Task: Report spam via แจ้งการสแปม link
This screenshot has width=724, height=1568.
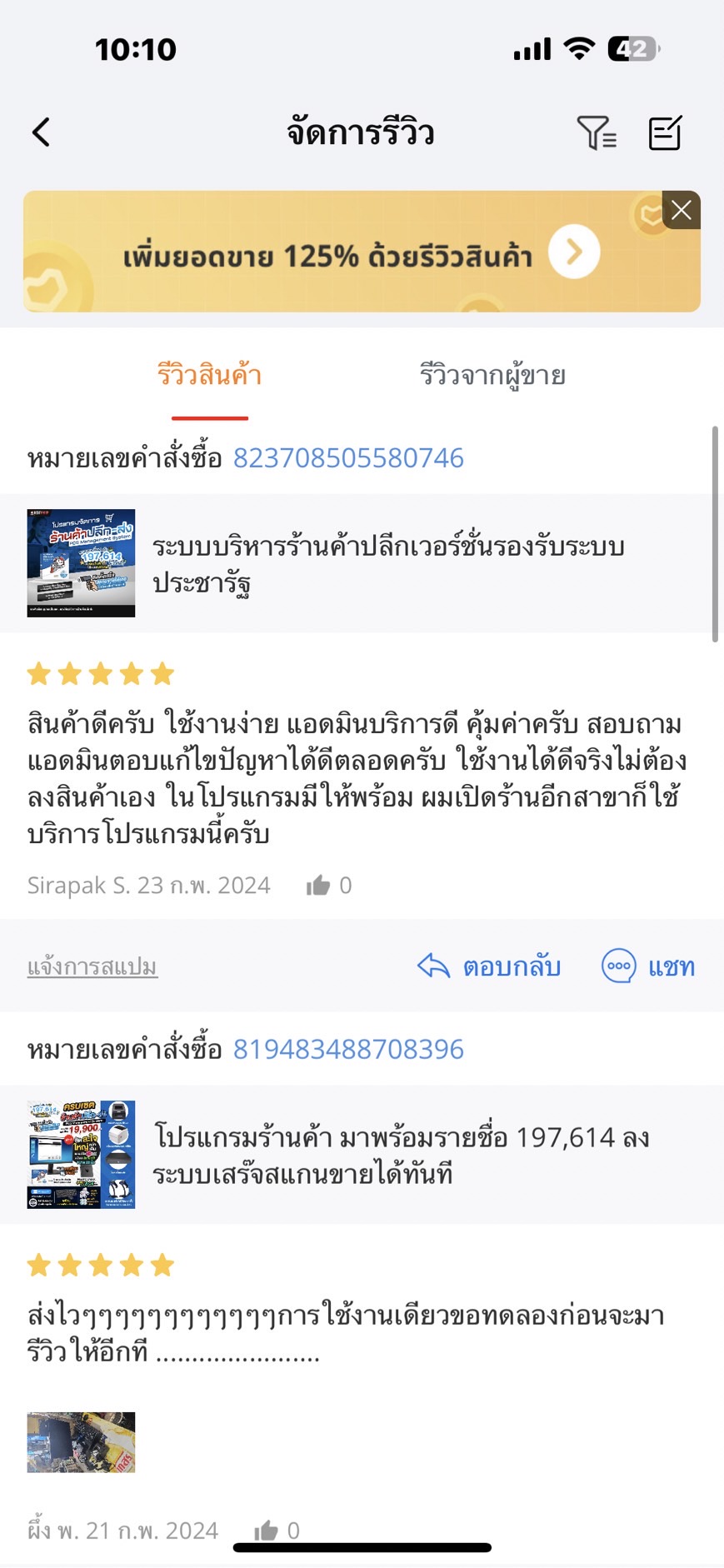Action: coord(92,966)
